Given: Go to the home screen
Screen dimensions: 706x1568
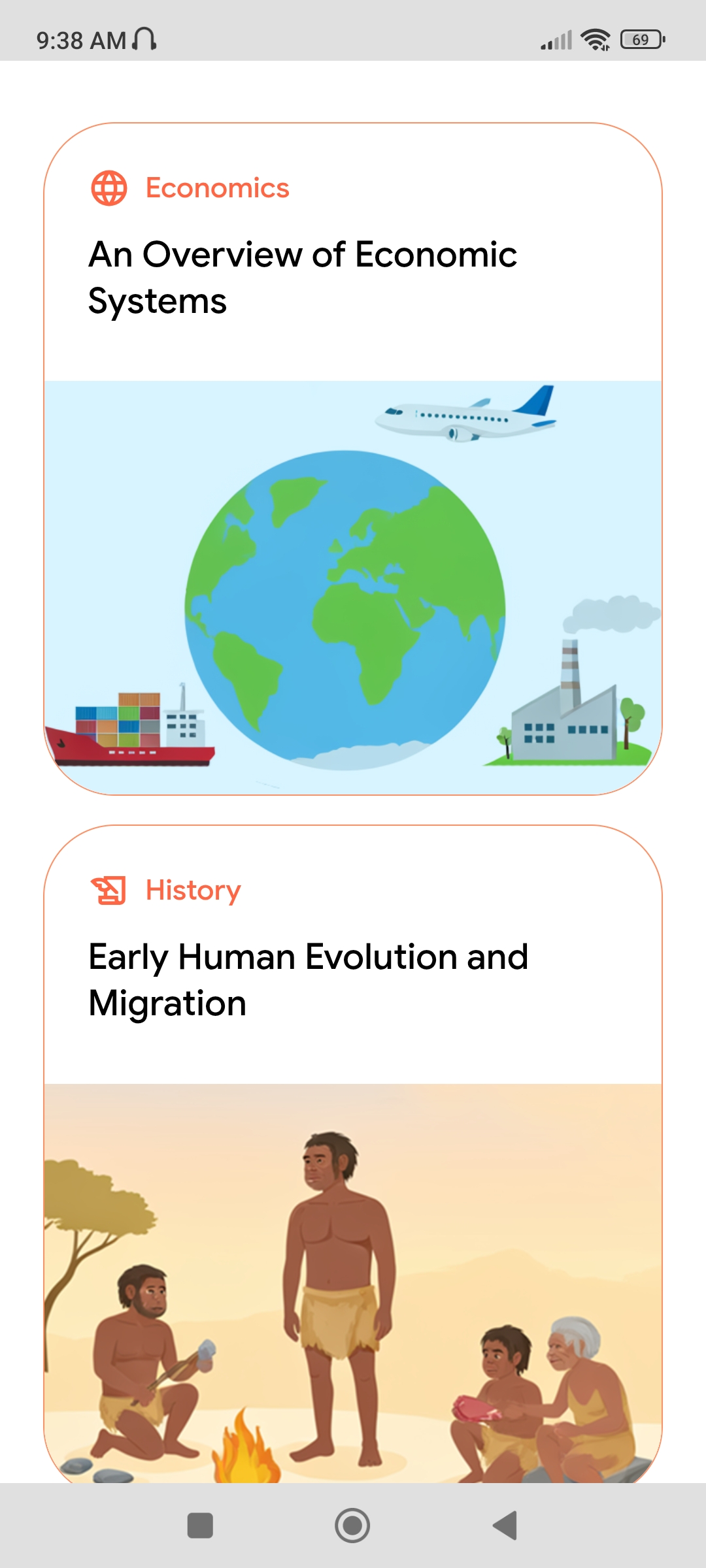Looking at the screenshot, I should (352, 1526).
